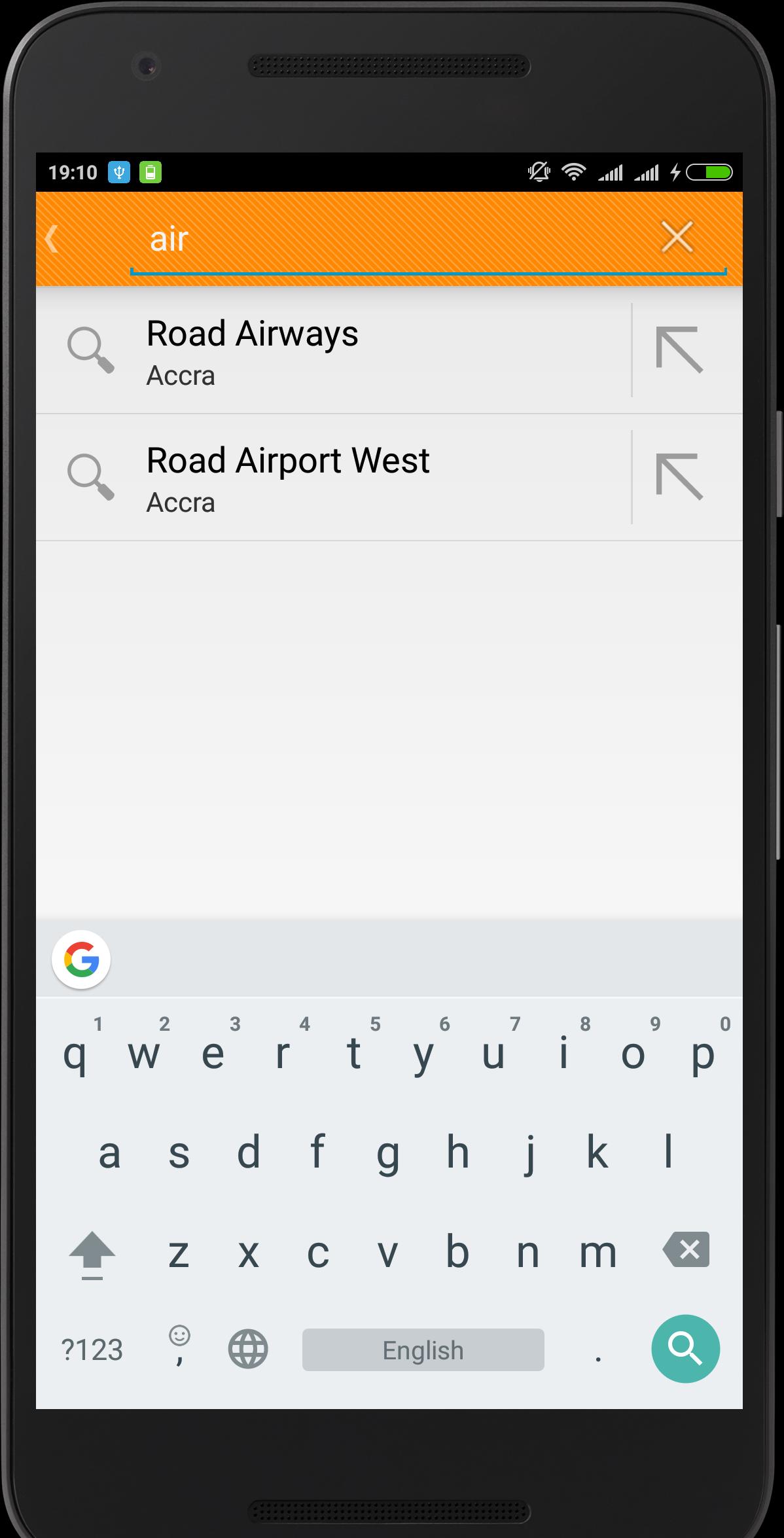Switch keyboard to ?123 symbols
This screenshot has height=1538, width=784.
(x=92, y=1350)
